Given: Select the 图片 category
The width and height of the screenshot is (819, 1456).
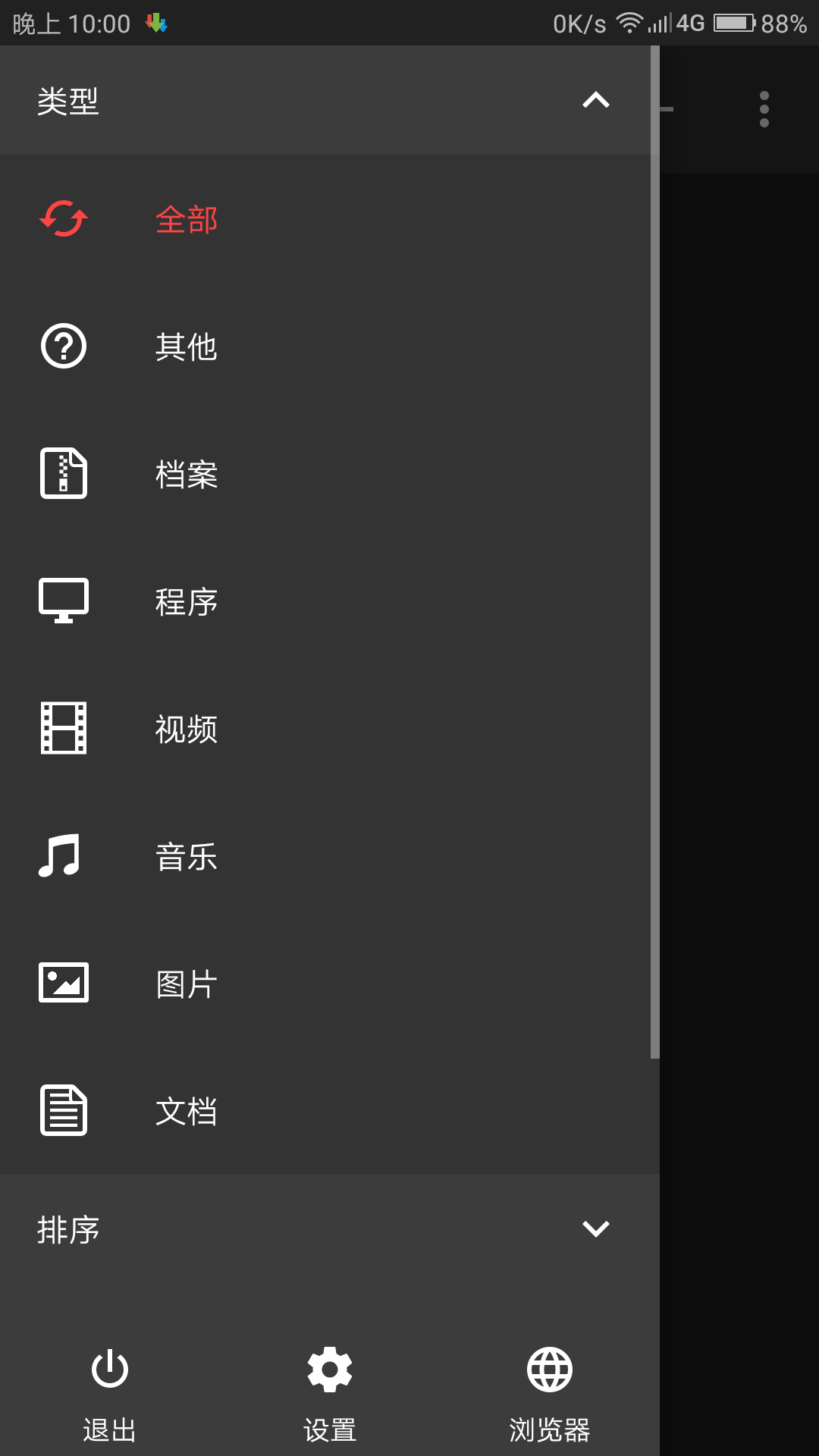Looking at the screenshot, I should 186,984.
